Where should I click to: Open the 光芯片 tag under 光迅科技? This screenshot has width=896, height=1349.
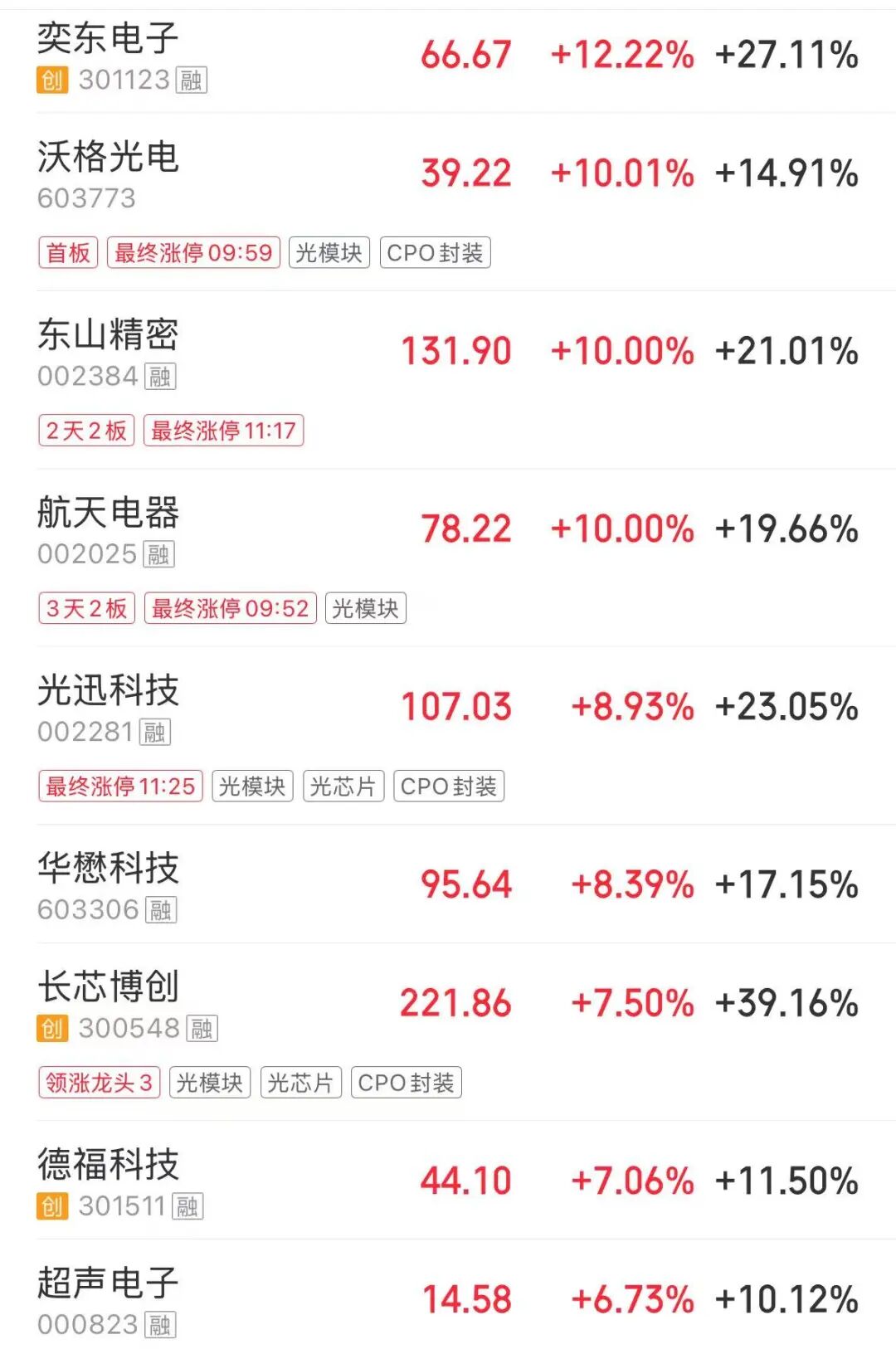[344, 786]
